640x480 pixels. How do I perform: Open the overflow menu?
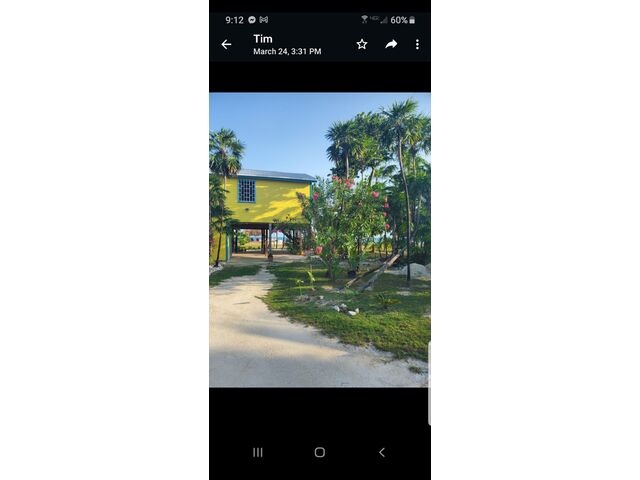pyautogui.click(x=417, y=44)
